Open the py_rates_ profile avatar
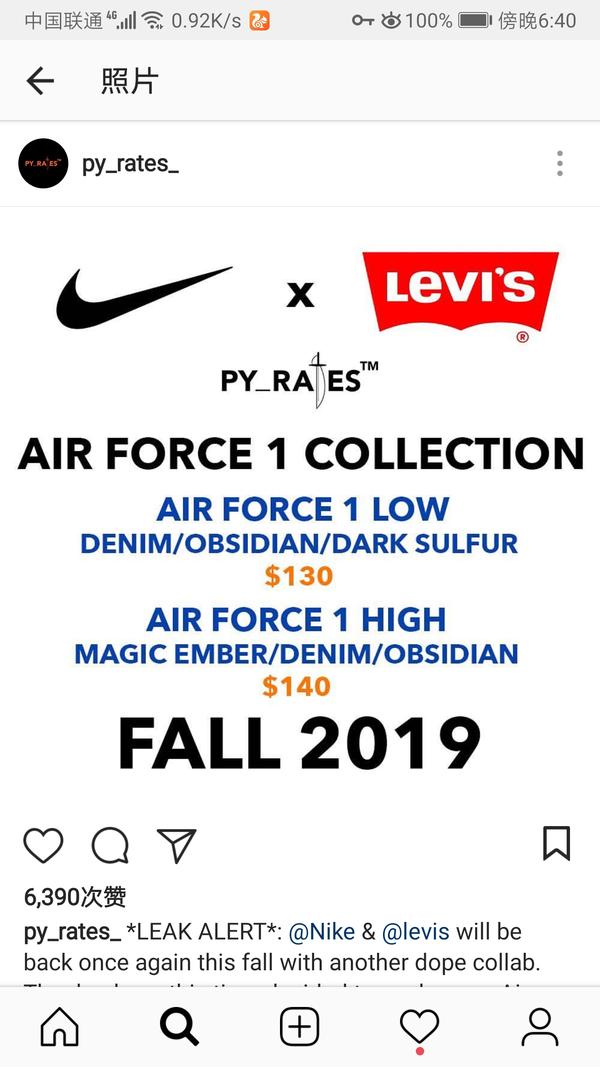Viewport: 600px width, 1067px height. click(43, 163)
